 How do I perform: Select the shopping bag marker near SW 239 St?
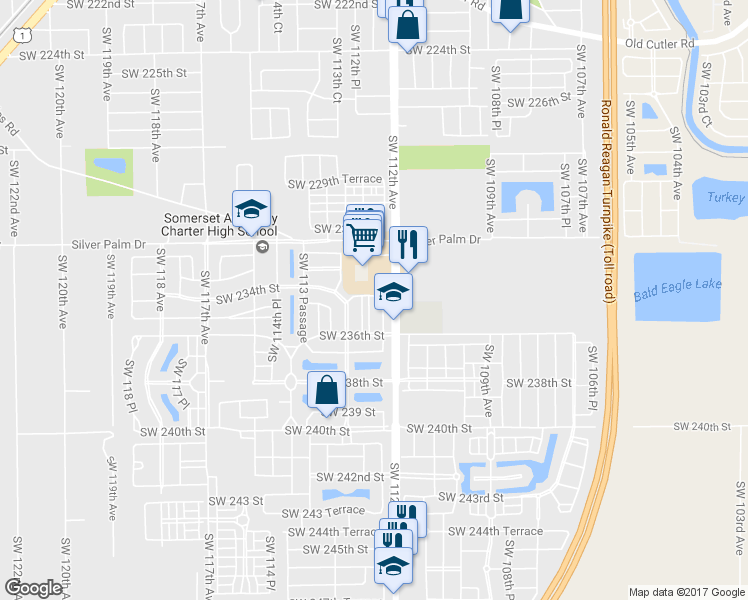(327, 390)
